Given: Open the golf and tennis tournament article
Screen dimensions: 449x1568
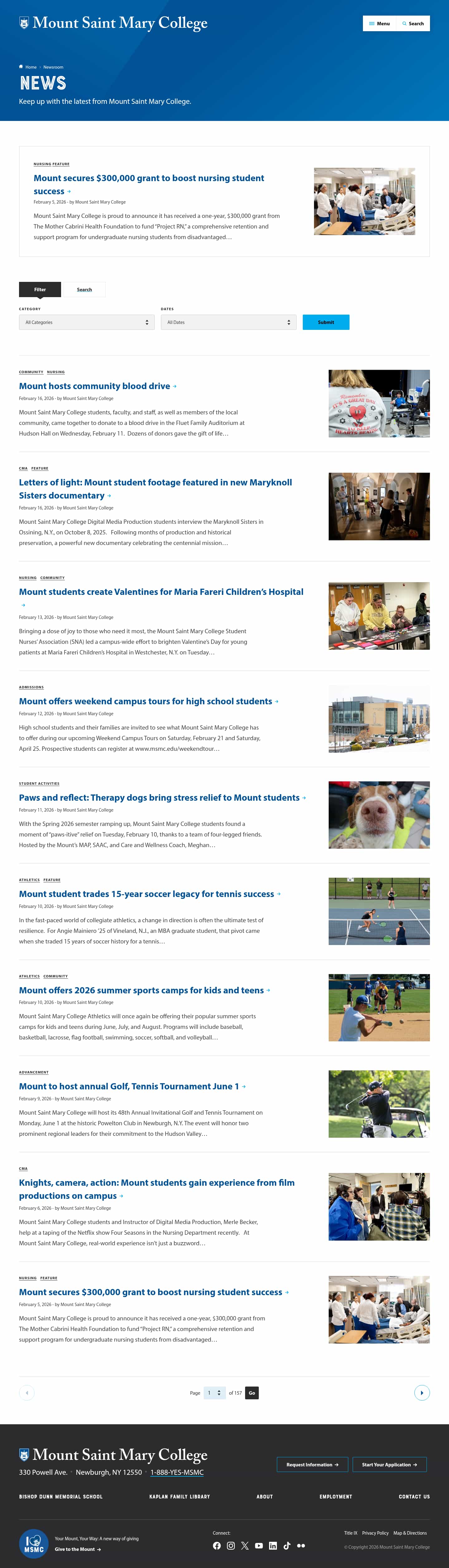Looking at the screenshot, I should pyautogui.click(x=129, y=1086).
